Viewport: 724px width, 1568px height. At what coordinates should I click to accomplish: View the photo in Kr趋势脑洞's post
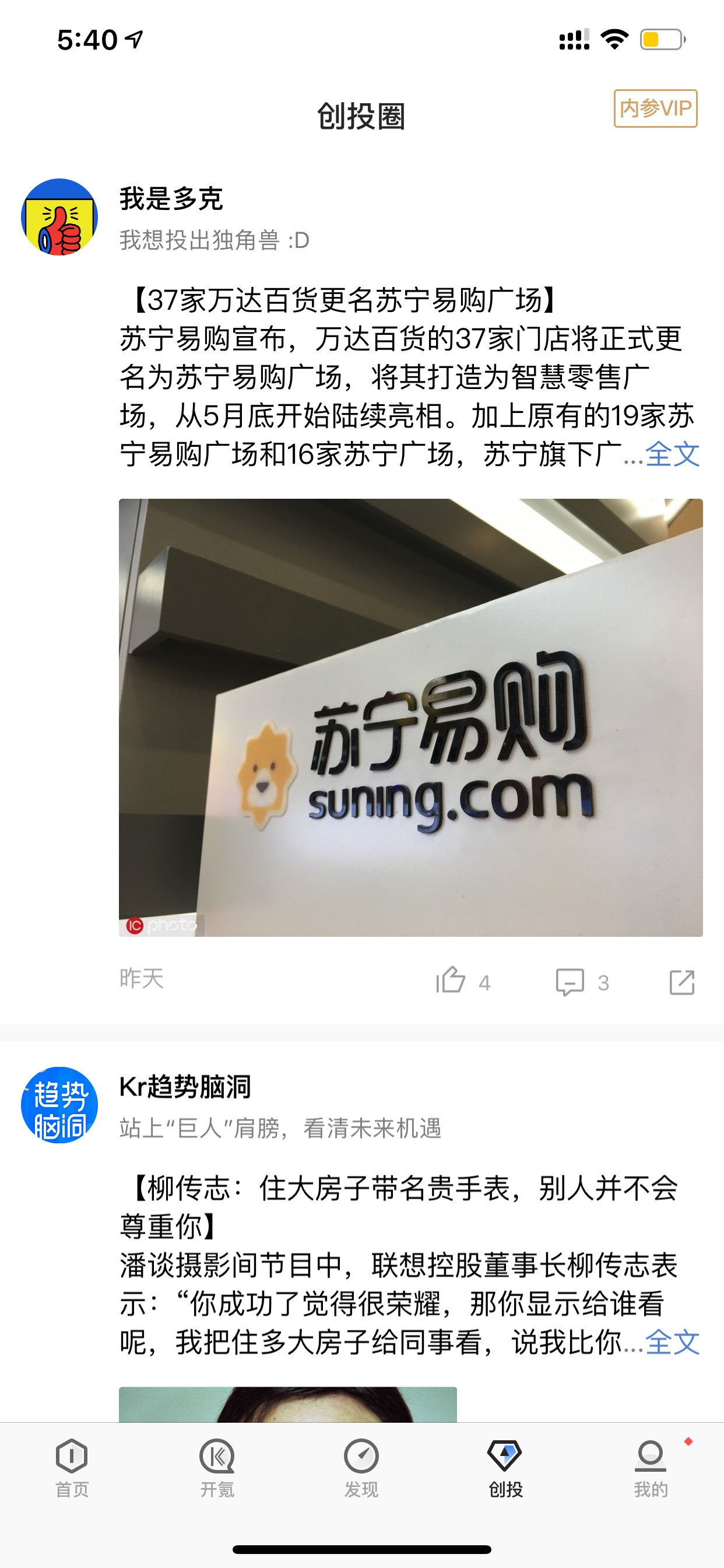288,1404
